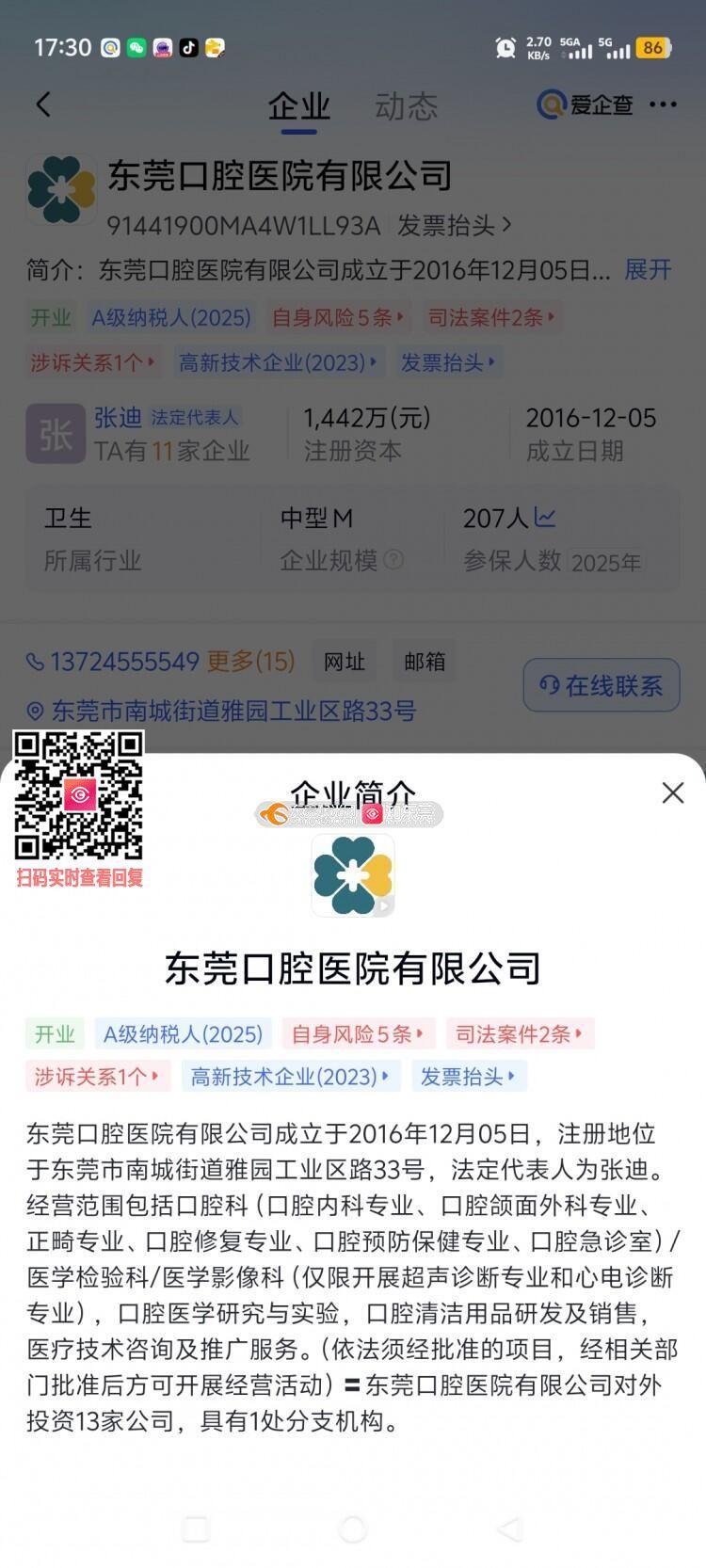Close the 企业简介 bottom sheet
This screenshot has width=706, height=1568.
[672, 792]
